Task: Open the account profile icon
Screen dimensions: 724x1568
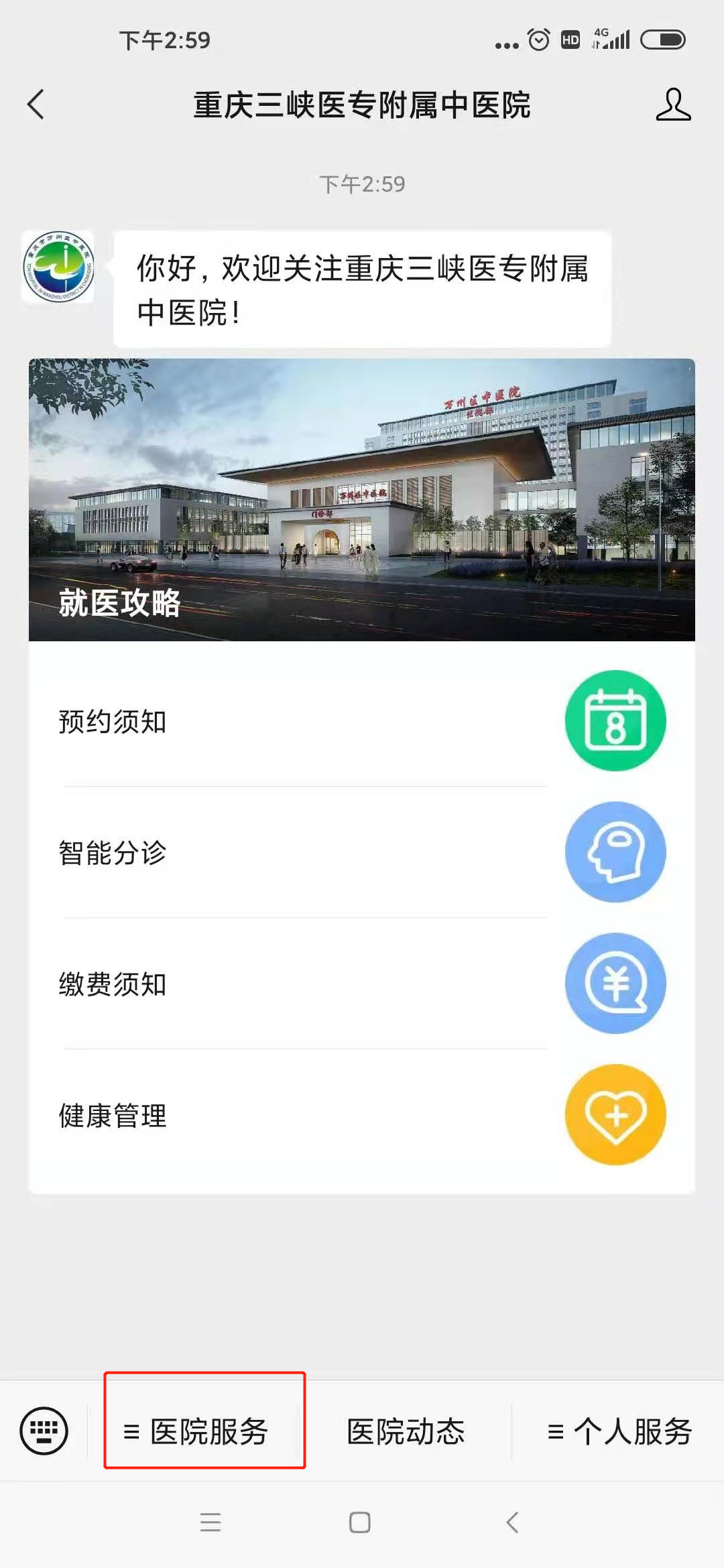Action: [x=673, y=105]
